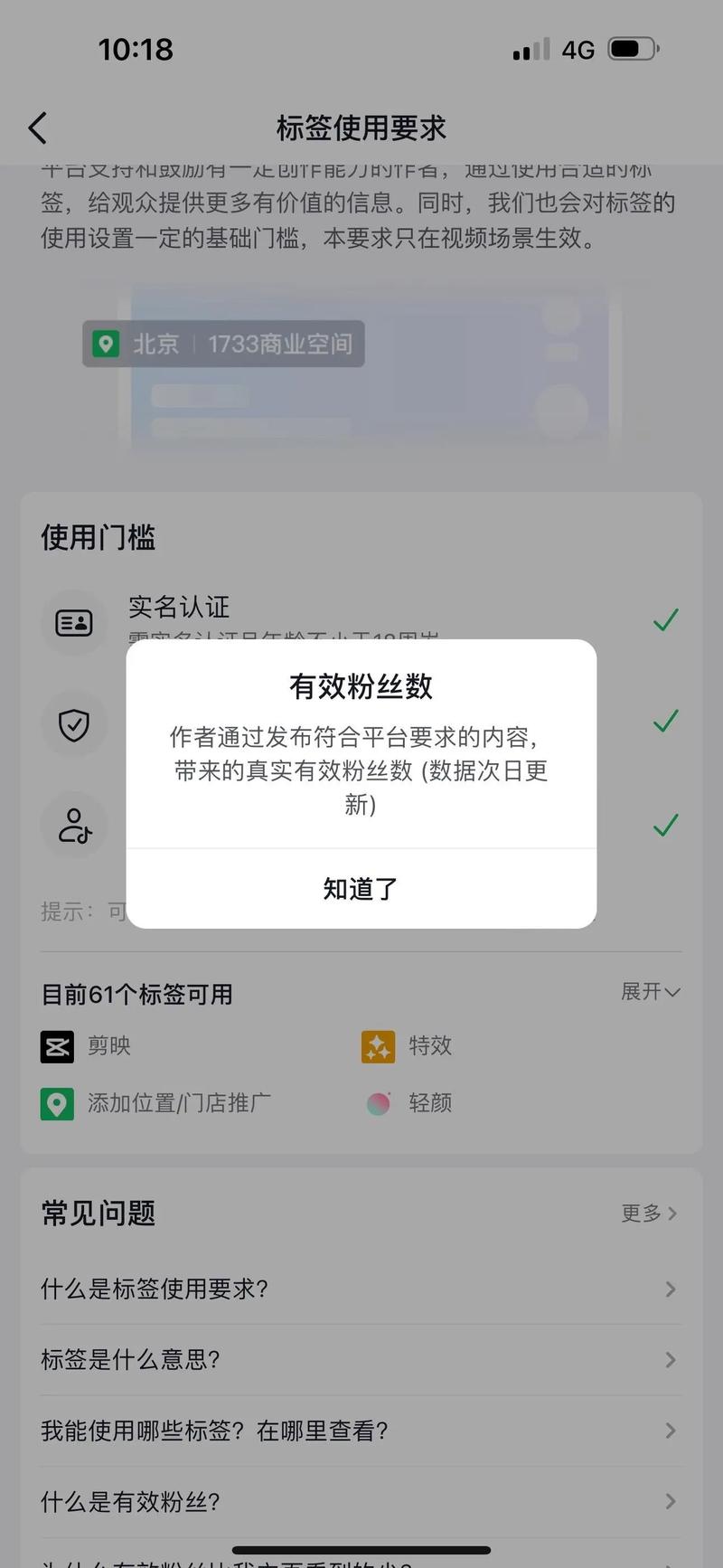Tap the 轻颜 camera icon

click(x=378, y=1104)
